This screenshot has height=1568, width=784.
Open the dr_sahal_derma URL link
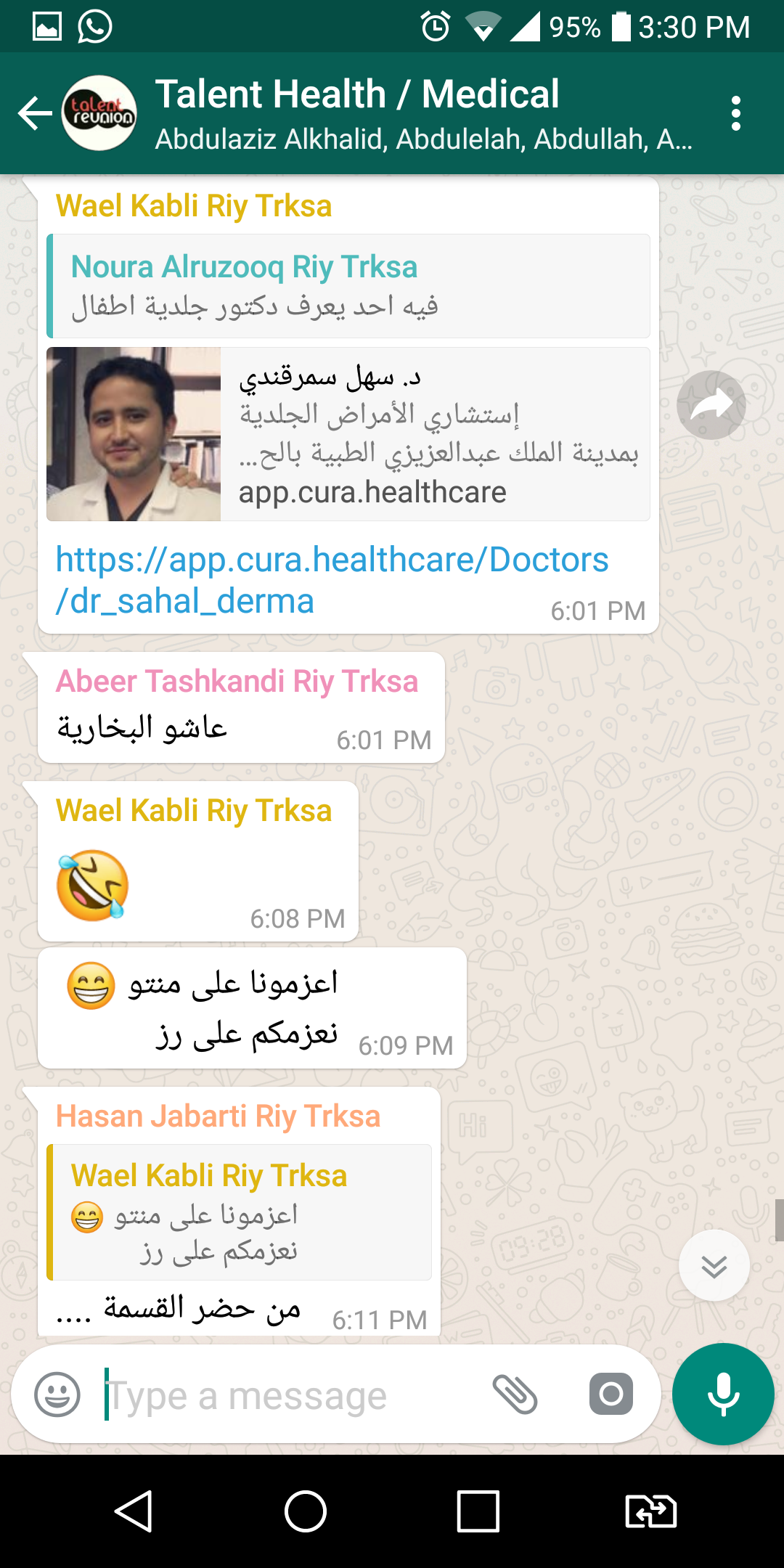[x=331, y=580]
